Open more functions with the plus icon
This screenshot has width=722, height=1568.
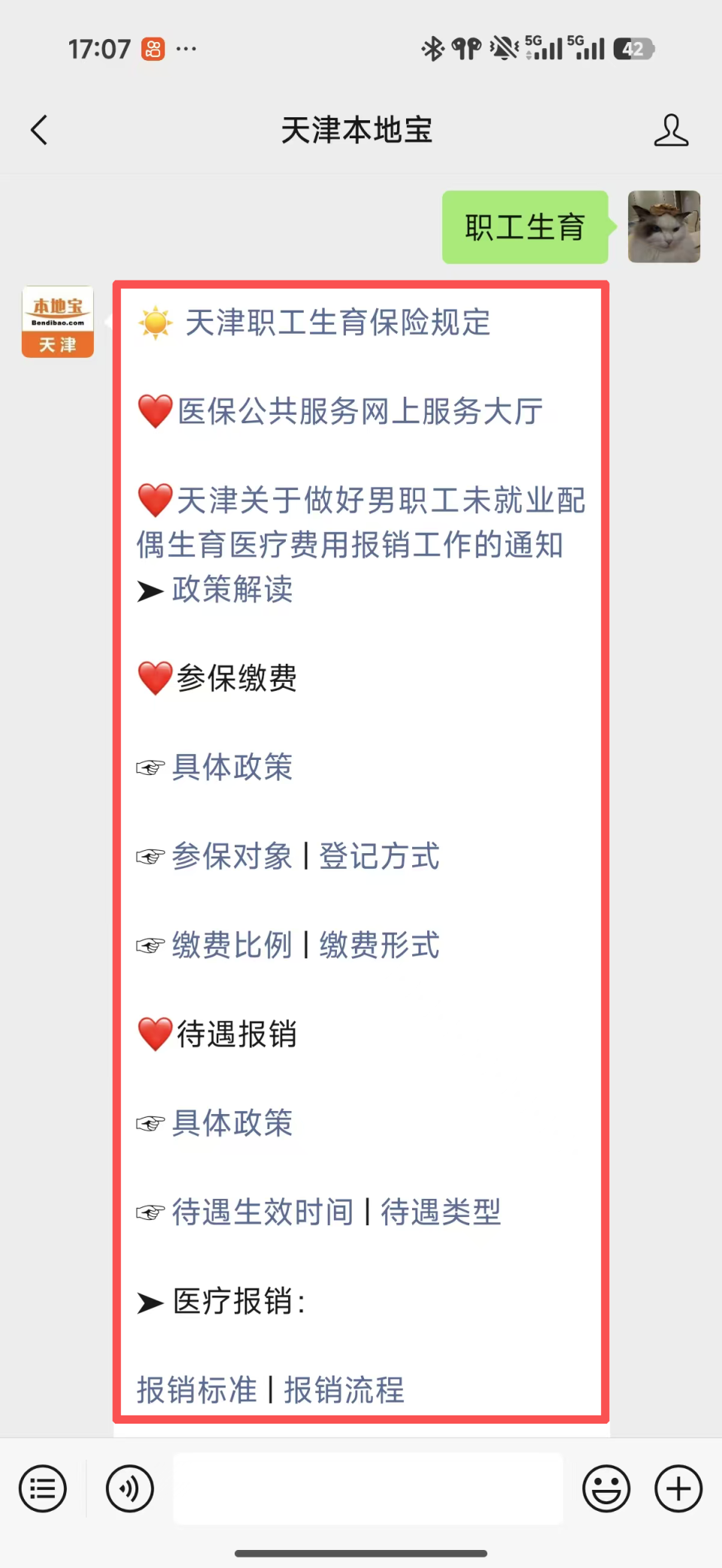point(678,1488)
